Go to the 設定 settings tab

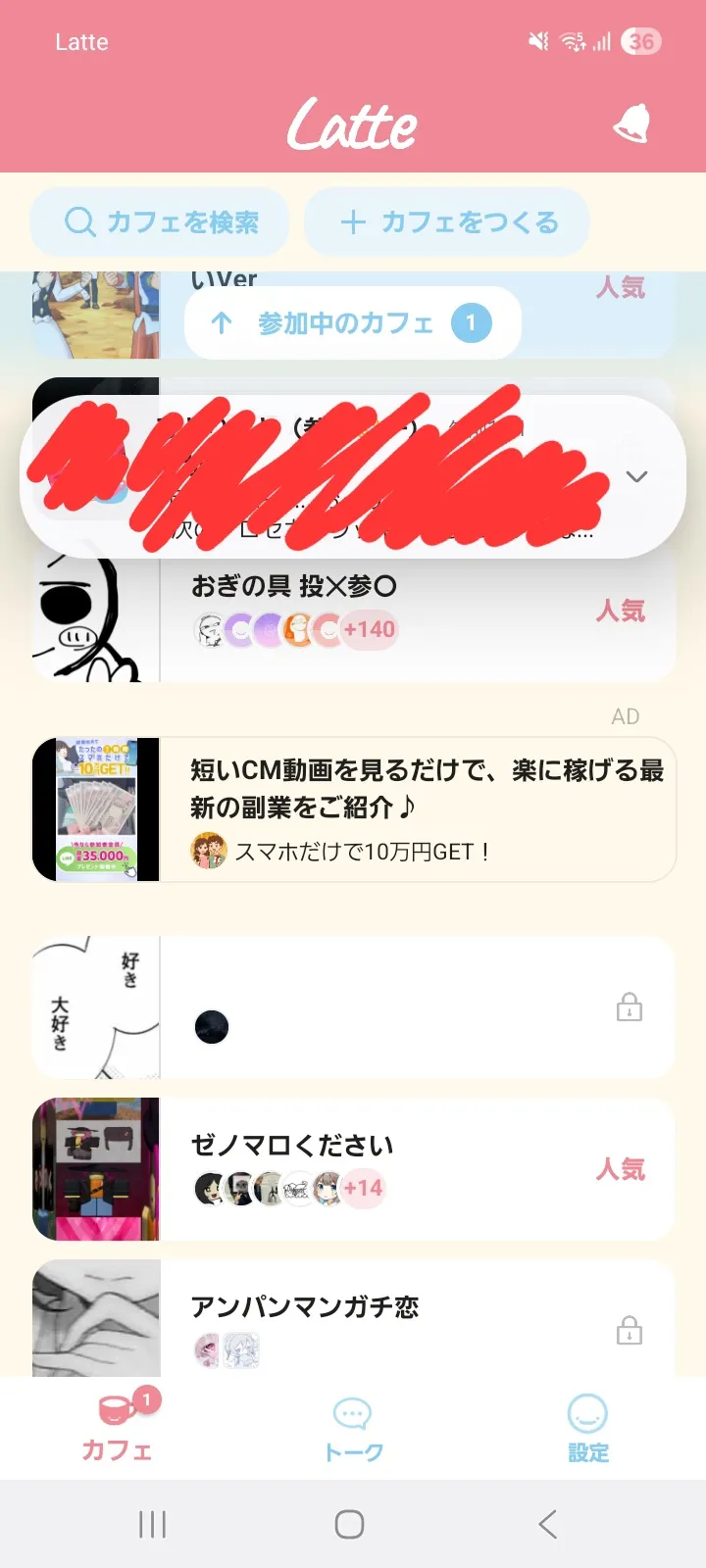tap(588, 1429)
